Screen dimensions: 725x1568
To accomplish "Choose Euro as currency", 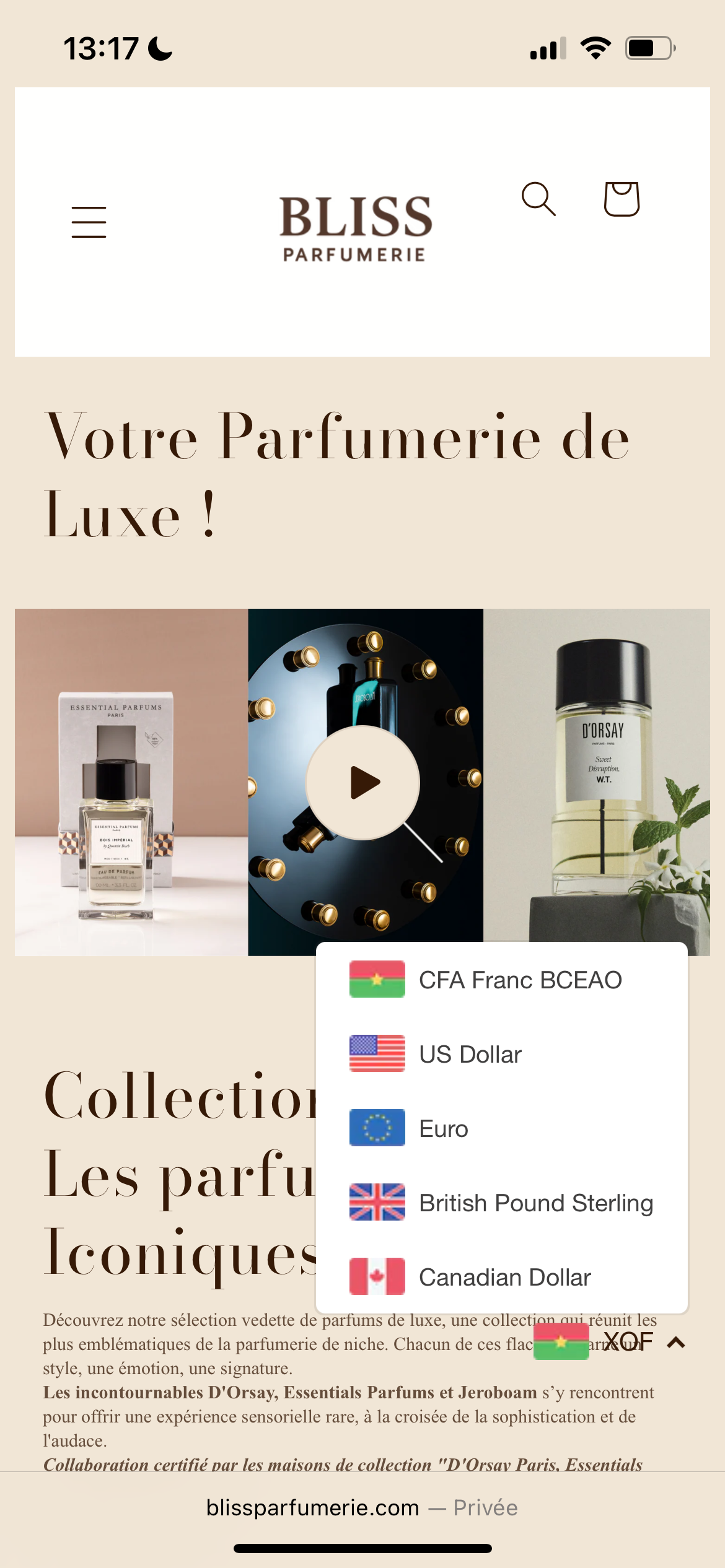I will (501, 1128).
